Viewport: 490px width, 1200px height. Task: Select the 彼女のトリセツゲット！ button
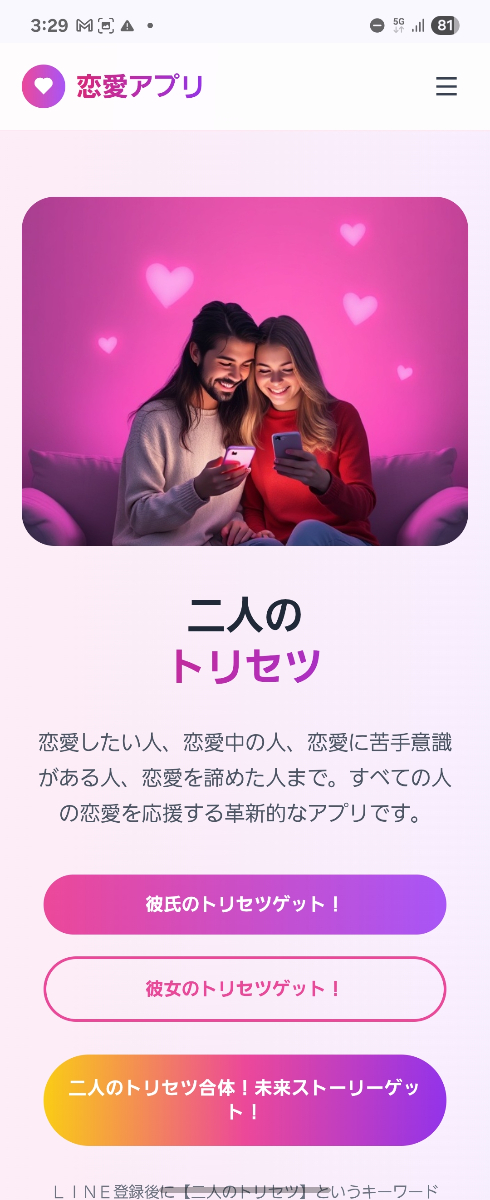point(245,989)
